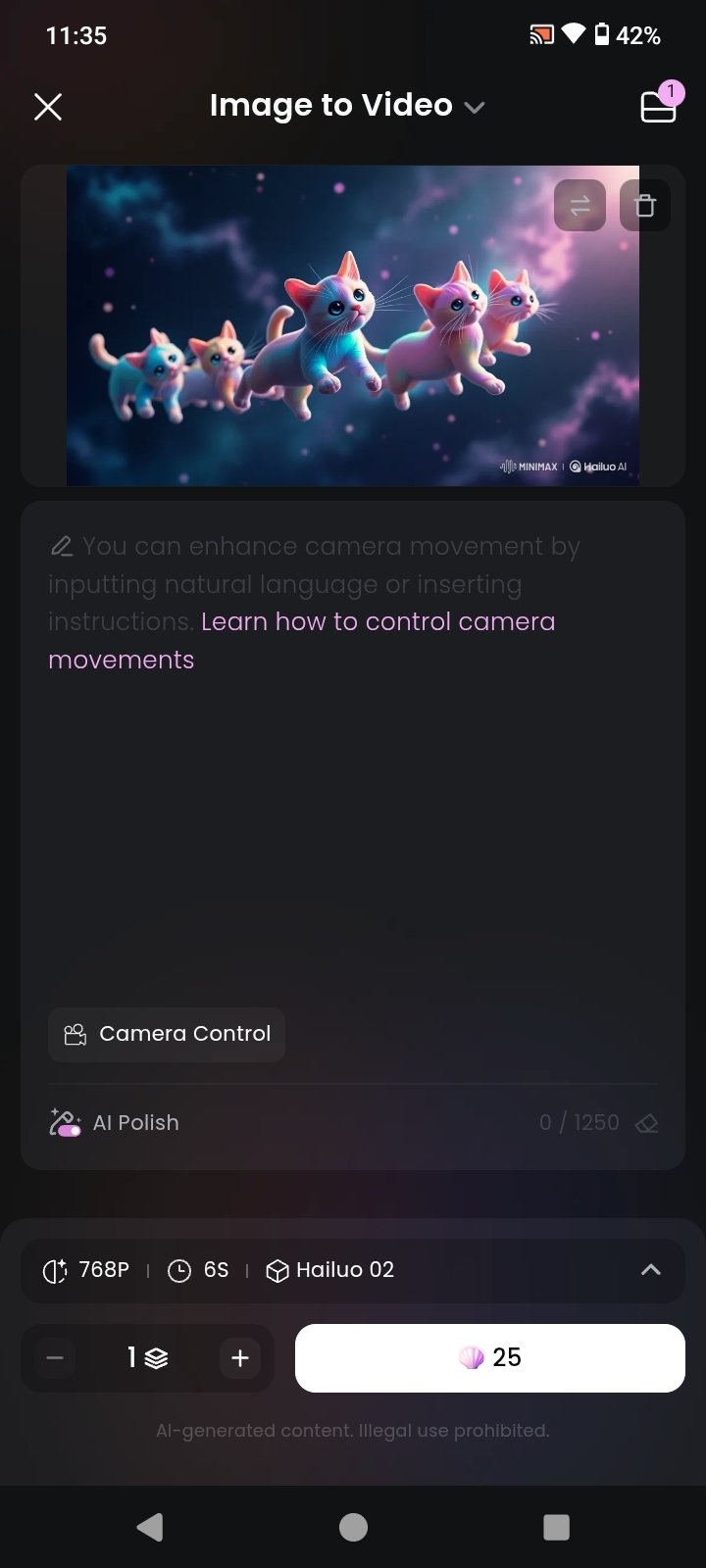706x1568 pixels.
Task: Decrease the number of videos
Action: (x=55, y=1358)
